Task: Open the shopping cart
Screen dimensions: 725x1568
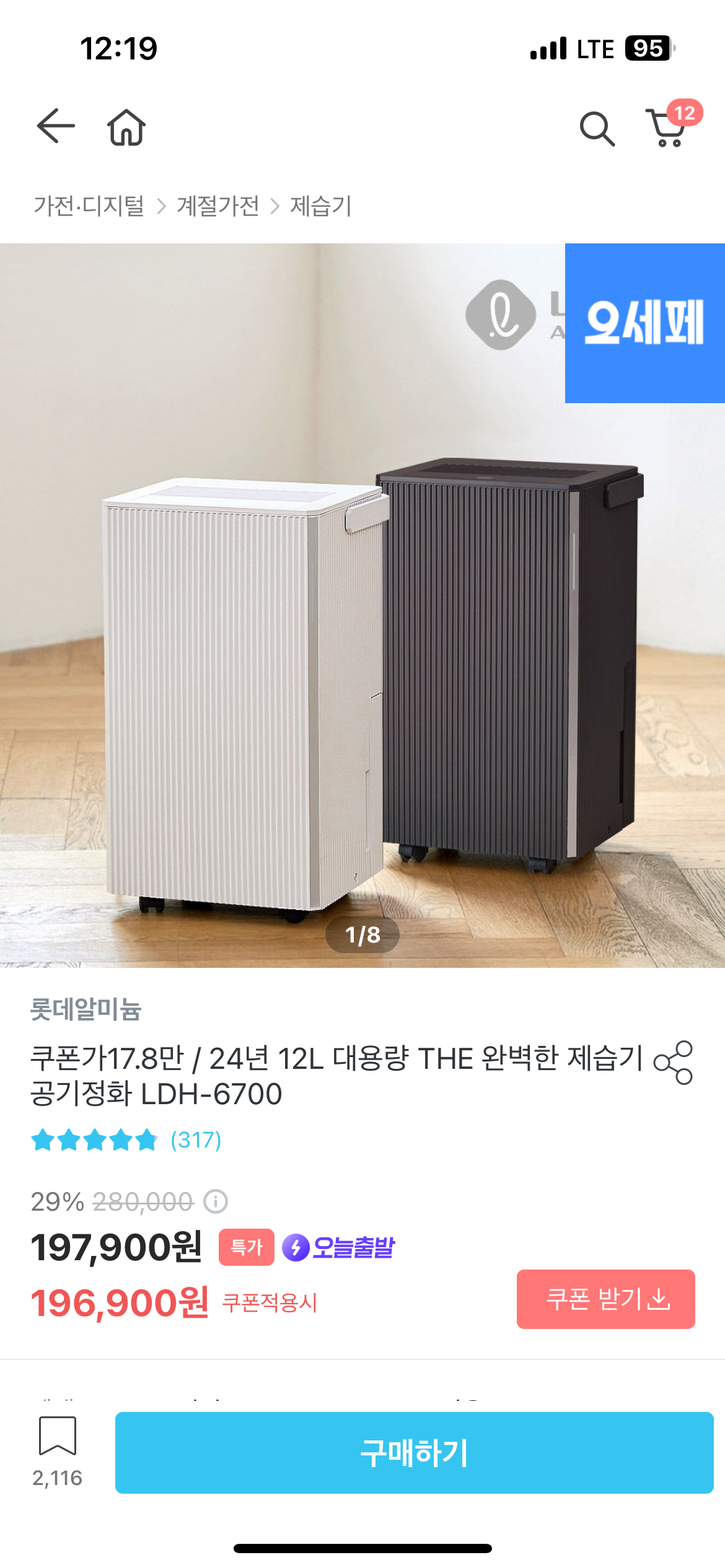Action: 667,128
